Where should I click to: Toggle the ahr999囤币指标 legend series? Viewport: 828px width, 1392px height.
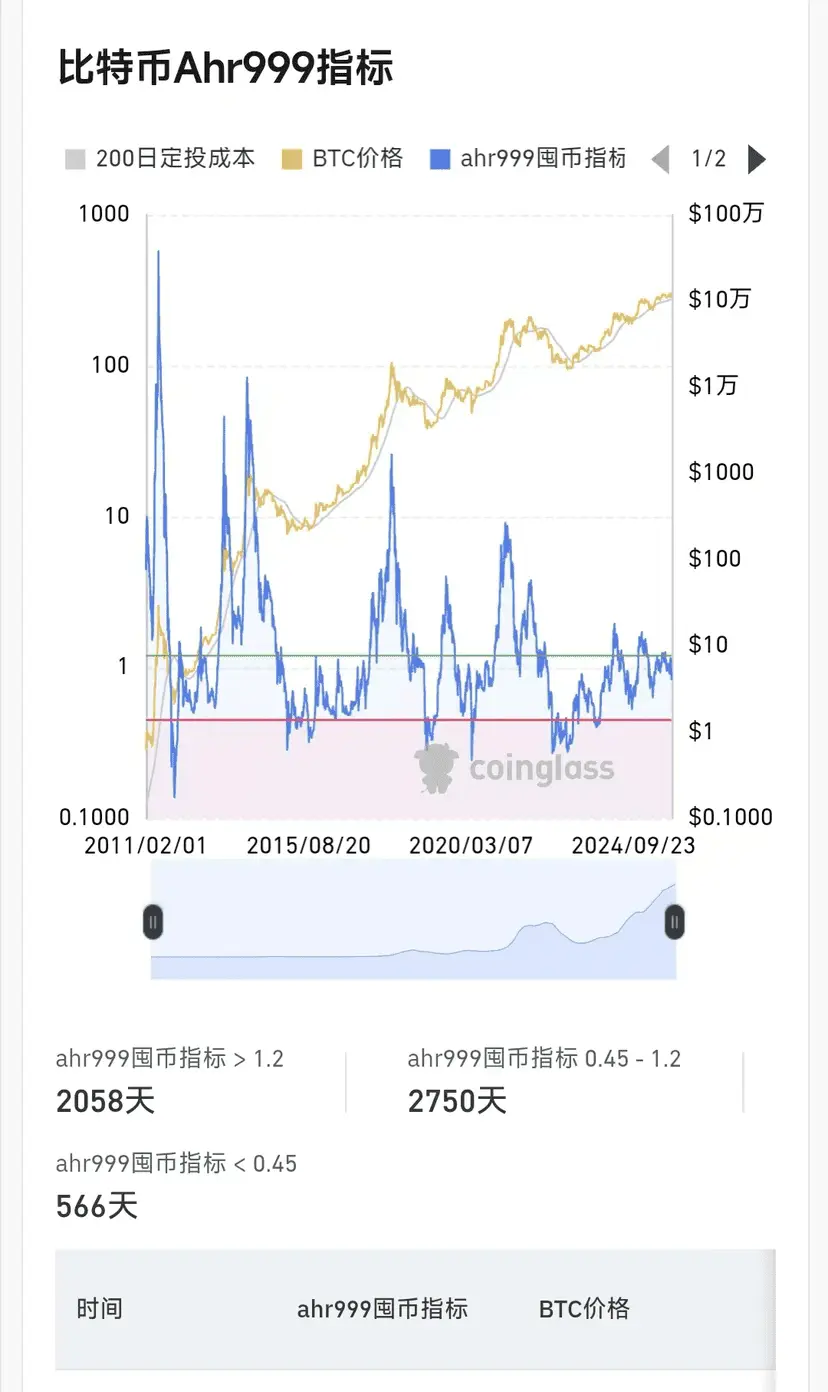(529, 158)
